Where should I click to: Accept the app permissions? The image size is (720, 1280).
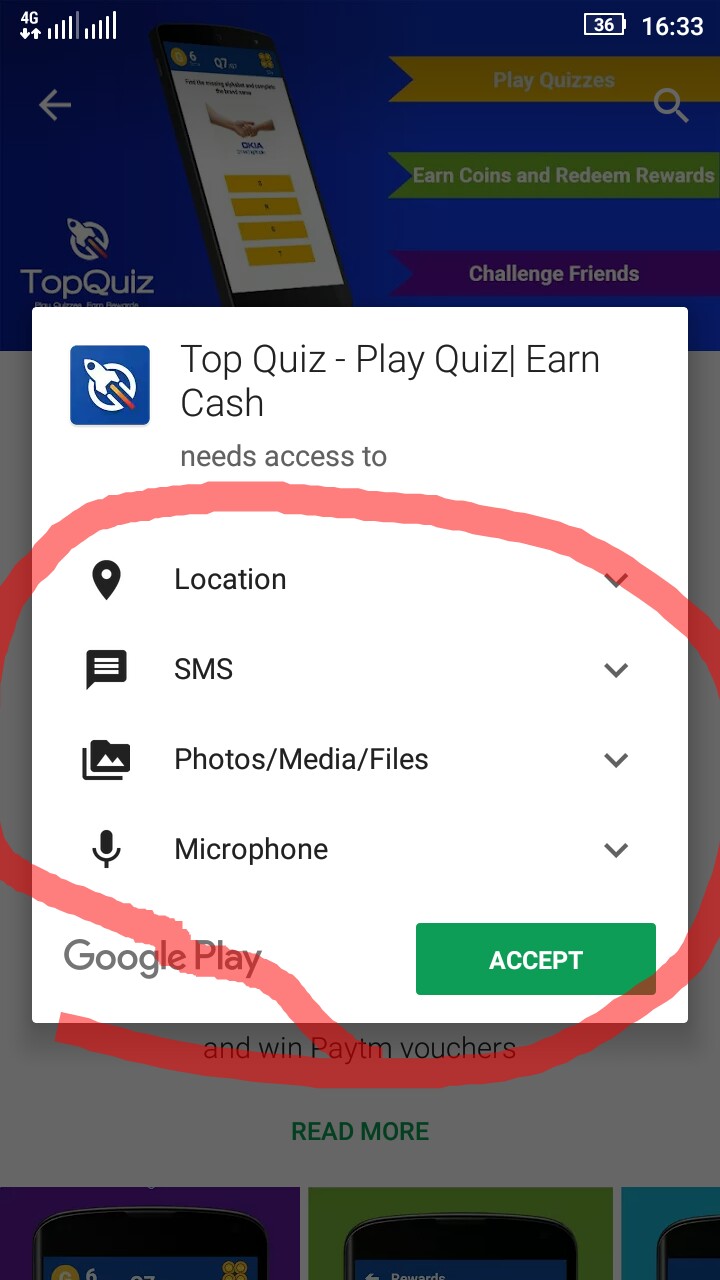click(535, 959)
